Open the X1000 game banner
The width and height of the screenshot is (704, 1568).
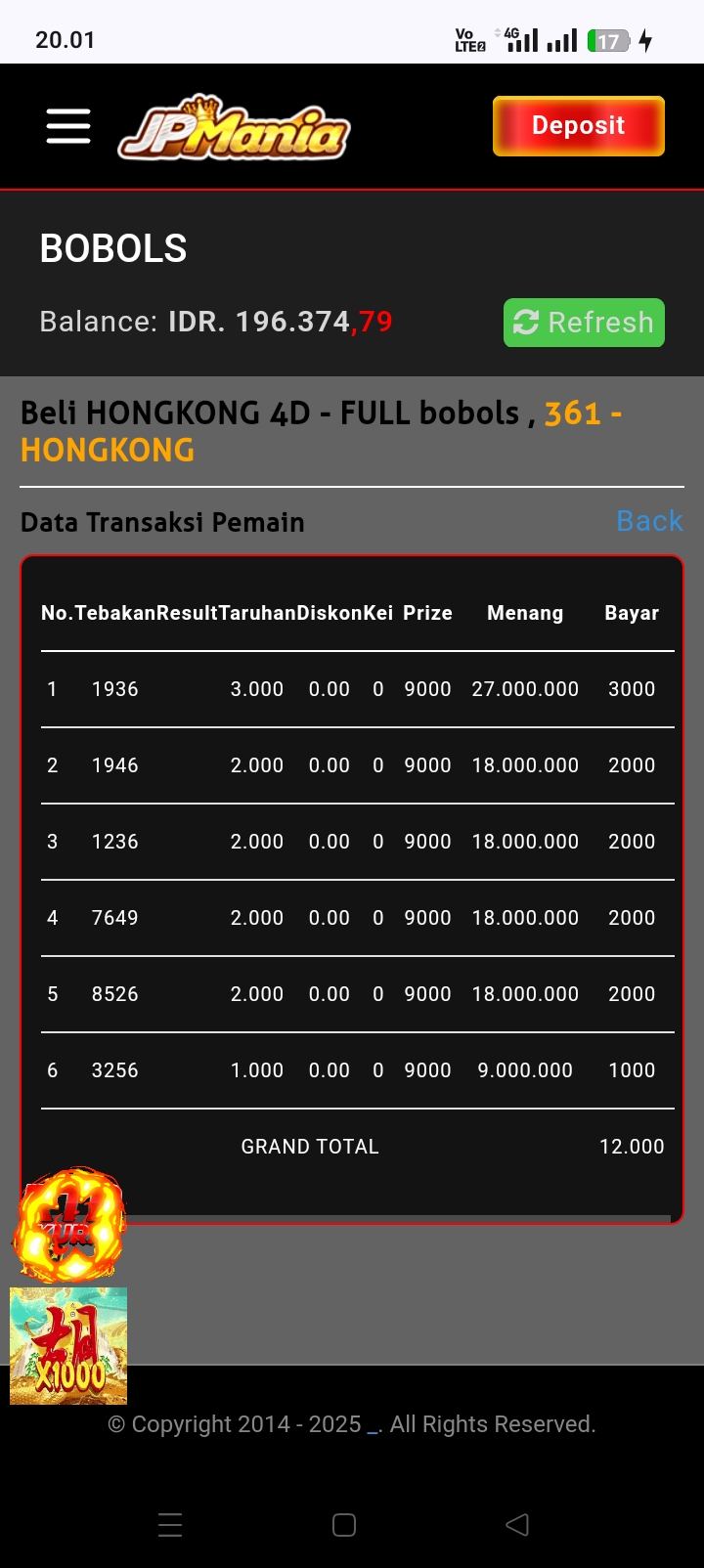click(x=68, y=1345)
